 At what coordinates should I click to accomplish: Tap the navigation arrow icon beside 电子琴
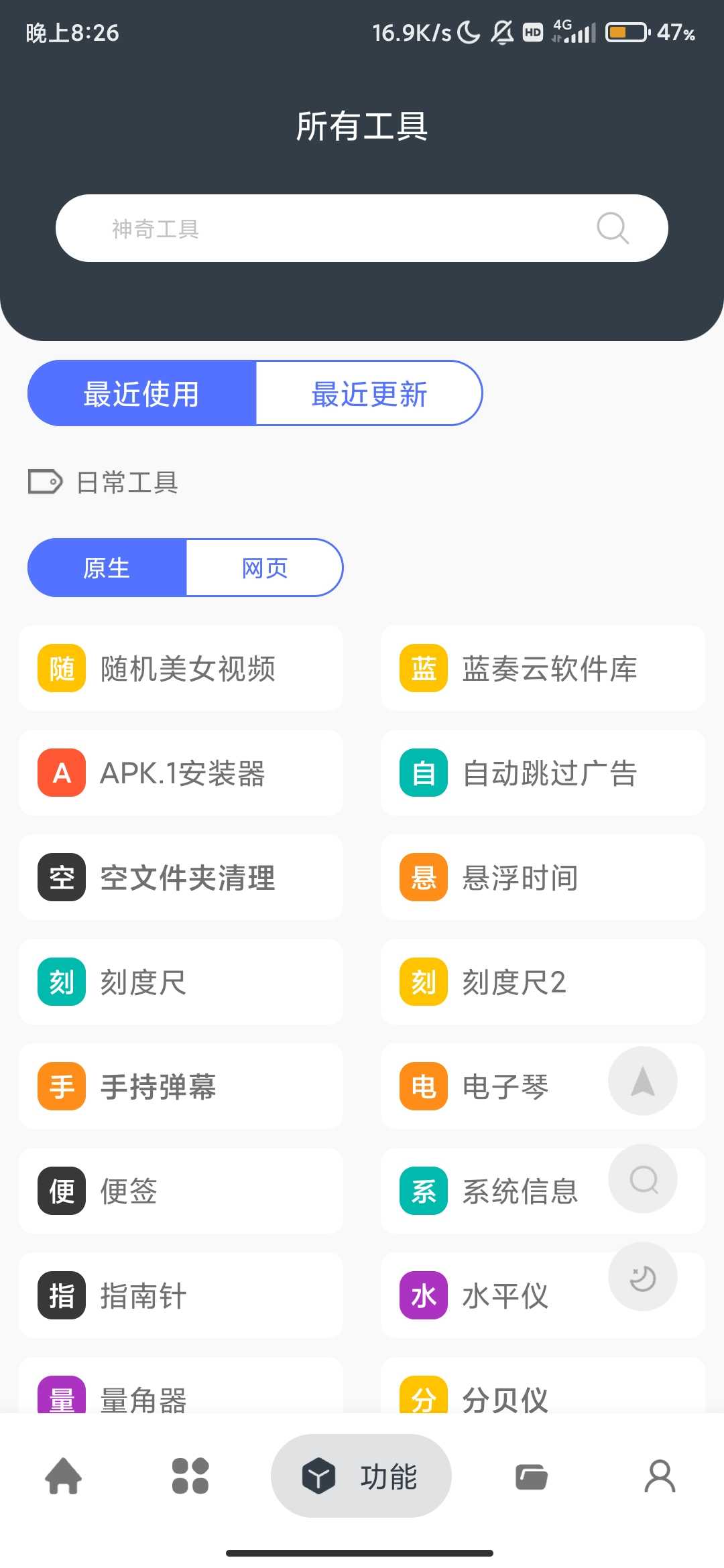coord(643,1081)
